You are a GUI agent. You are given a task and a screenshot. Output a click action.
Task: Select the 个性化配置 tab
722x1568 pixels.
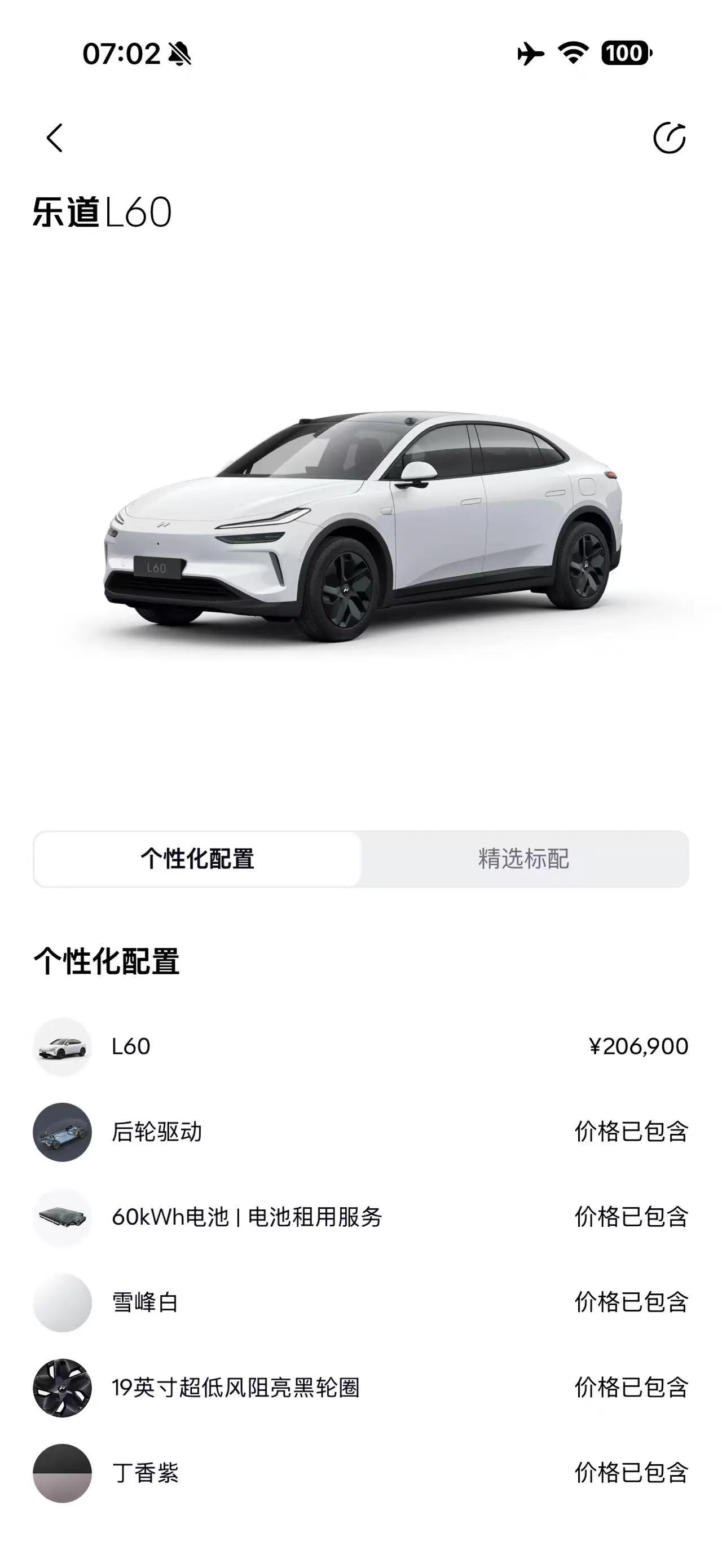(x=197, y=859)
